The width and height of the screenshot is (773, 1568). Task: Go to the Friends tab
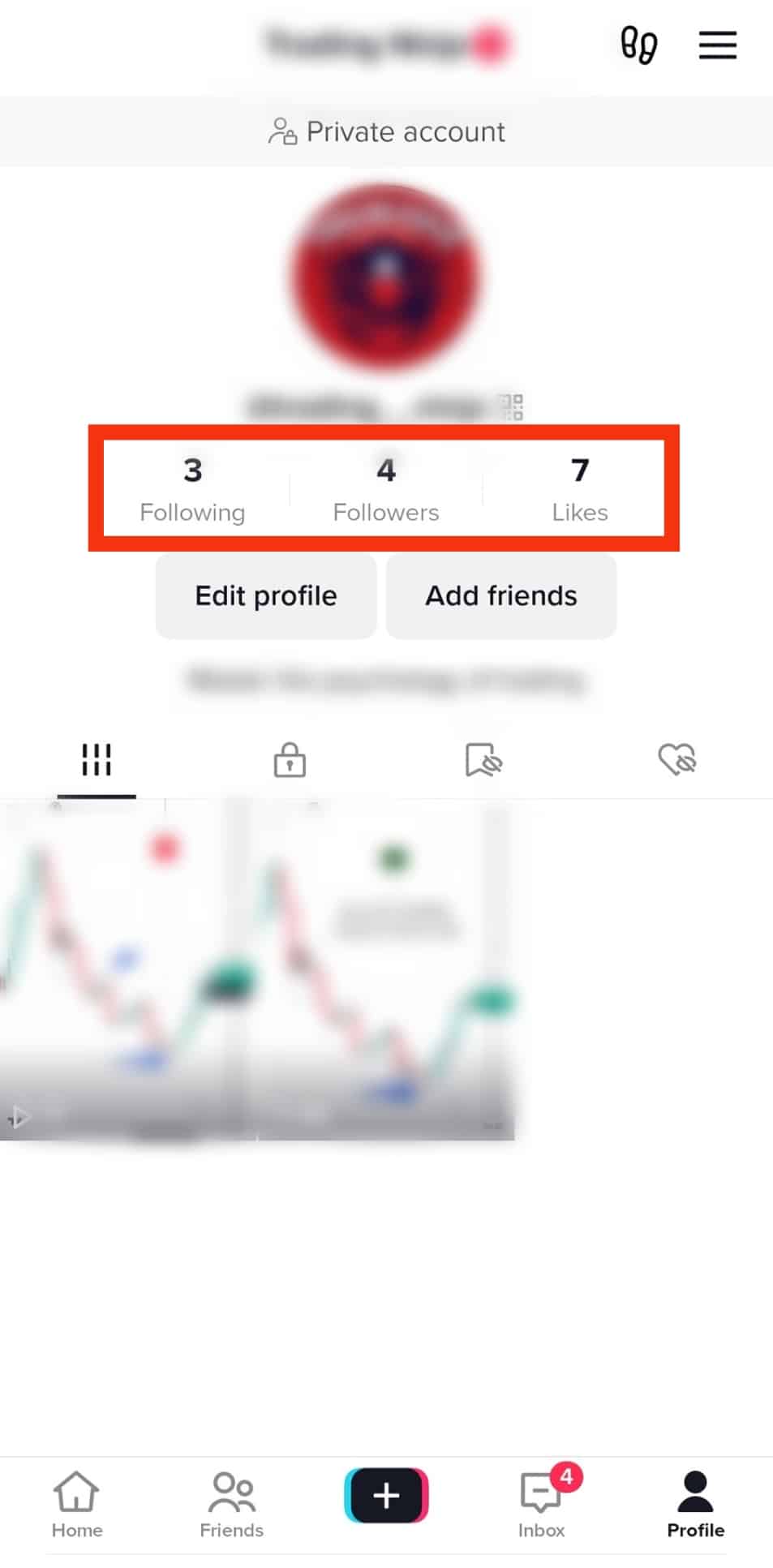tap(232, 1504)
